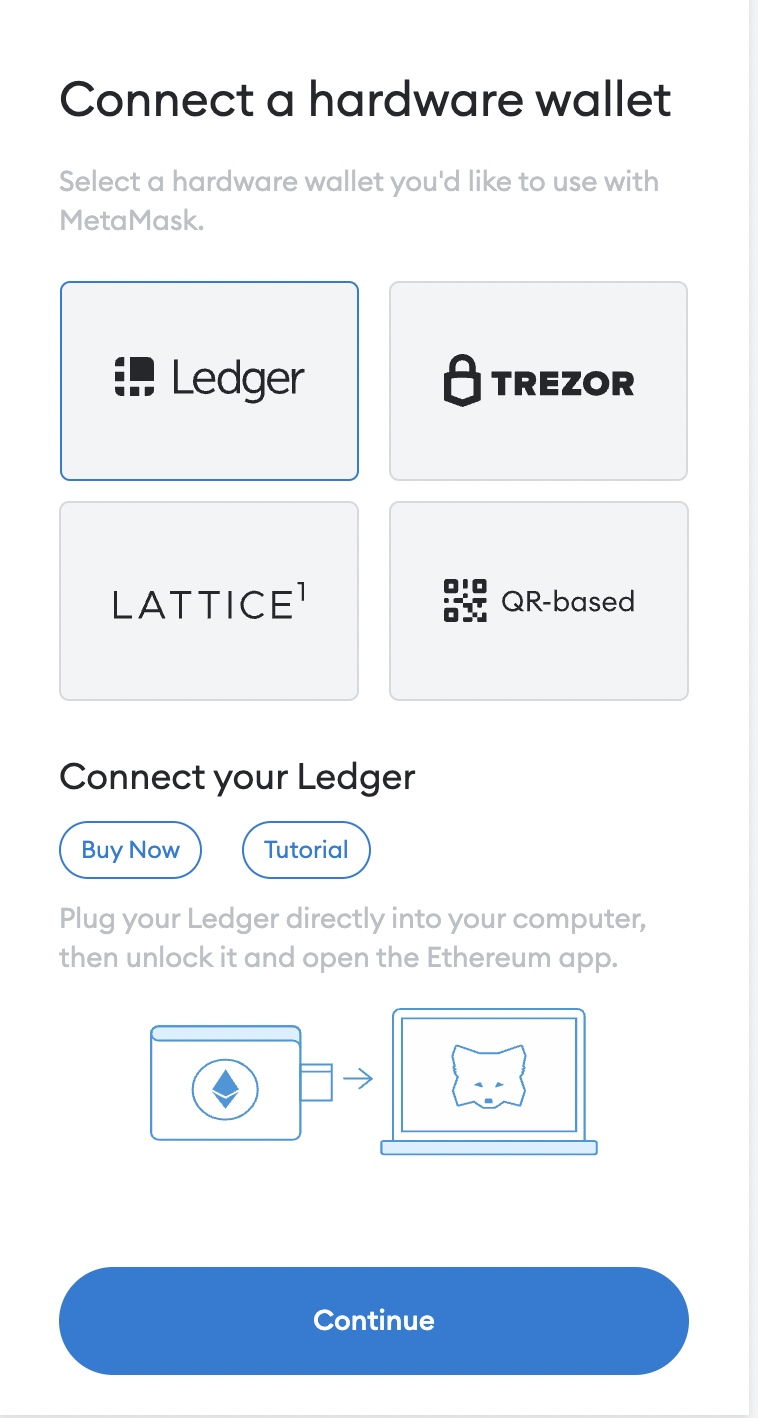The width and height of the screenshot is (758, 1418).
Task: Select the Ledger hardware wallet
Action: pyautogui.click(x=209, y=381)
